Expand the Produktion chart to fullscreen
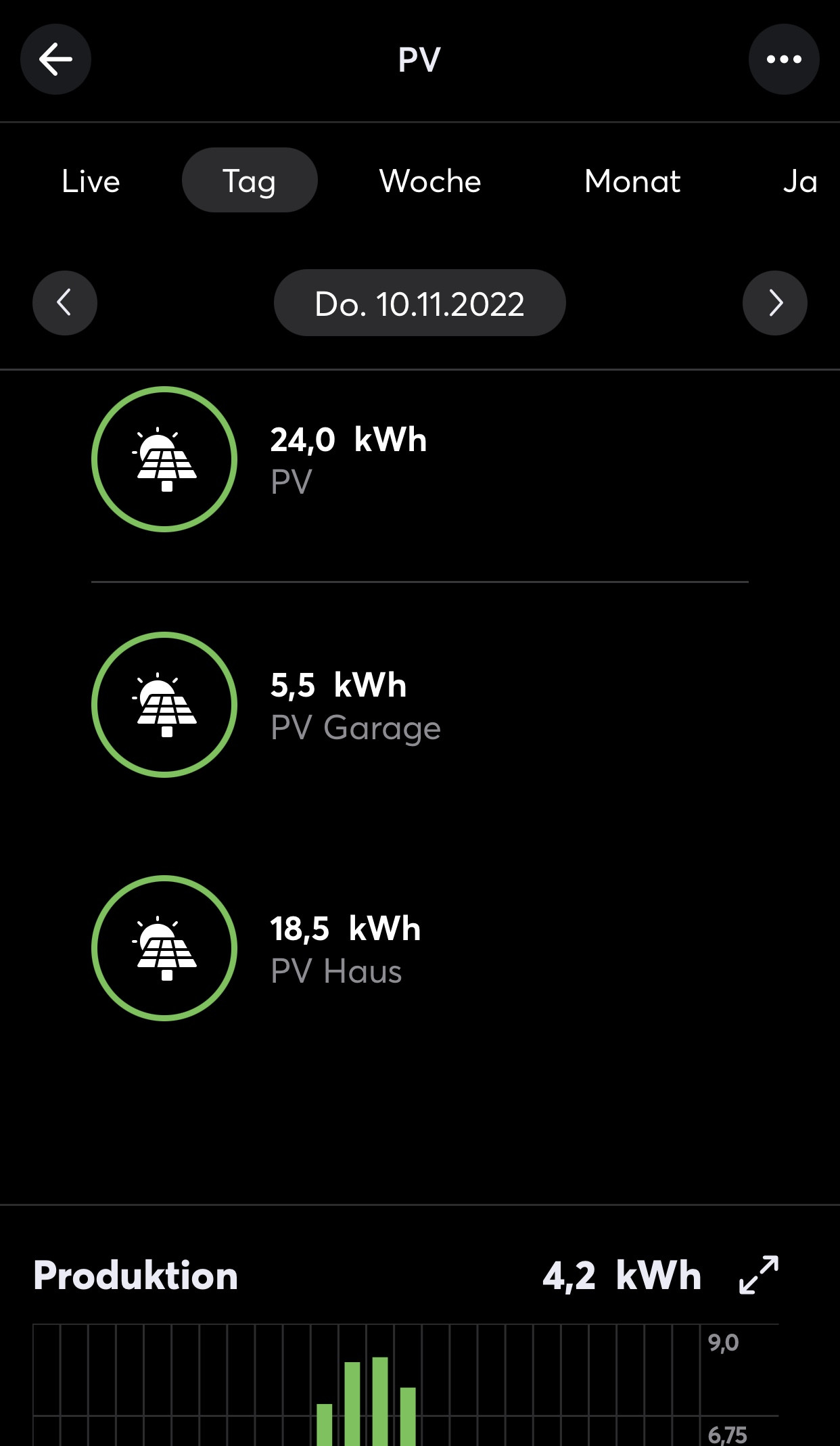The height and width of the screenshot is (1446, 840). pos(759,1275)
